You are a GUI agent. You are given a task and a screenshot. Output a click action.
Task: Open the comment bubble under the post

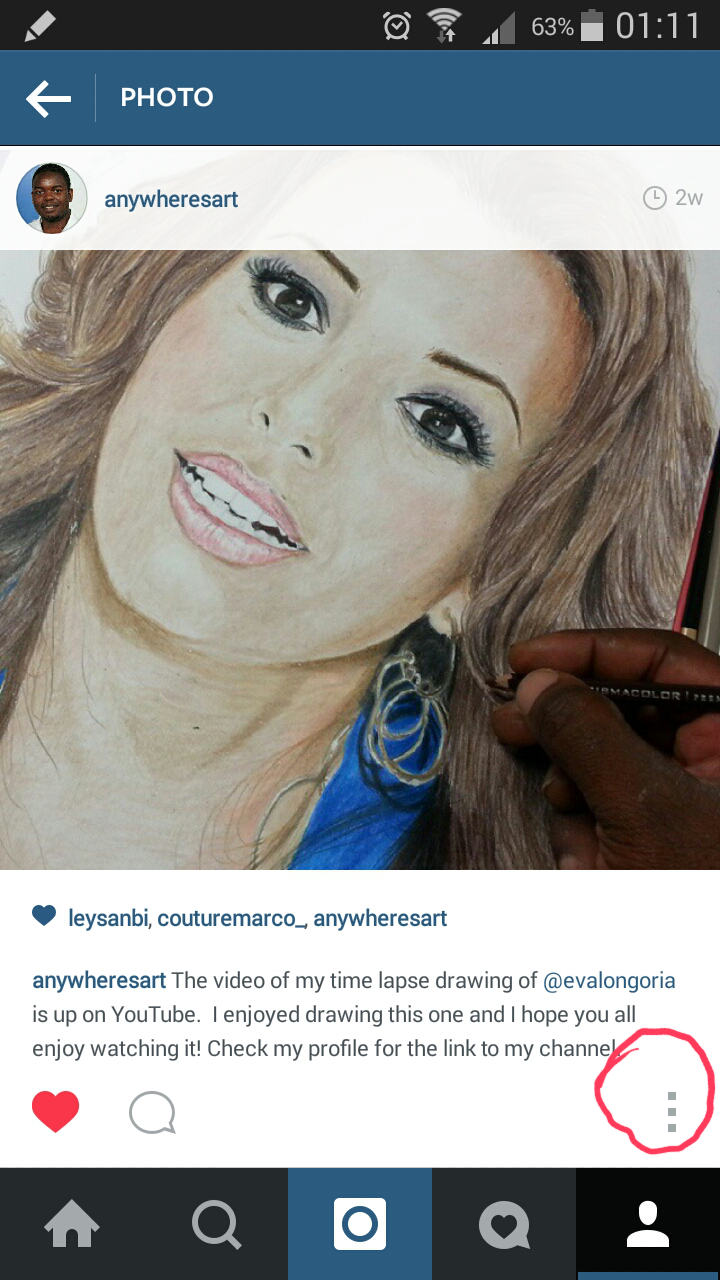pyautogui.click(x=152, y=1112)
